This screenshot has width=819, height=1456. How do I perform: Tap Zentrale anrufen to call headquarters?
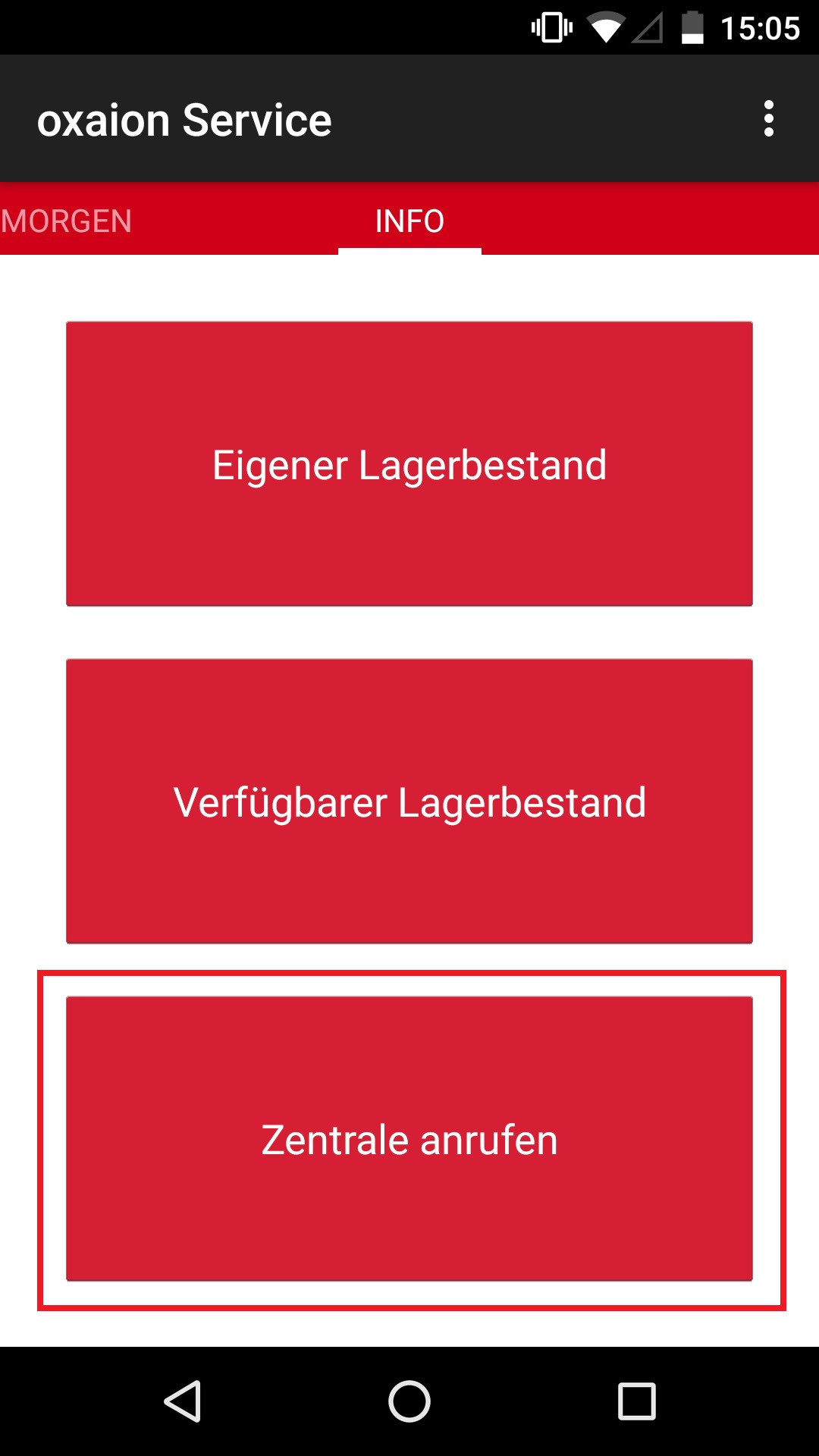tap(409, 1139)
